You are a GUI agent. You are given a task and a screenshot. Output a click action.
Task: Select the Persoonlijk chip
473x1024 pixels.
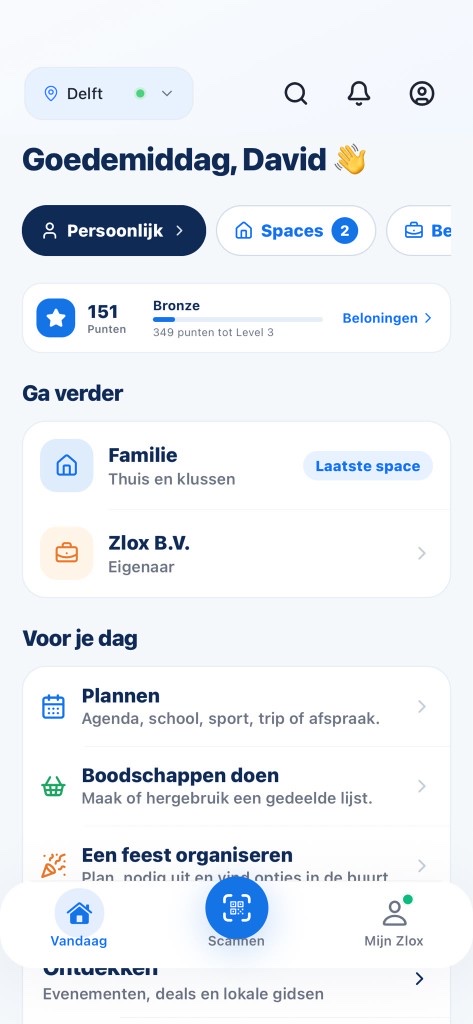click(114, 231)
